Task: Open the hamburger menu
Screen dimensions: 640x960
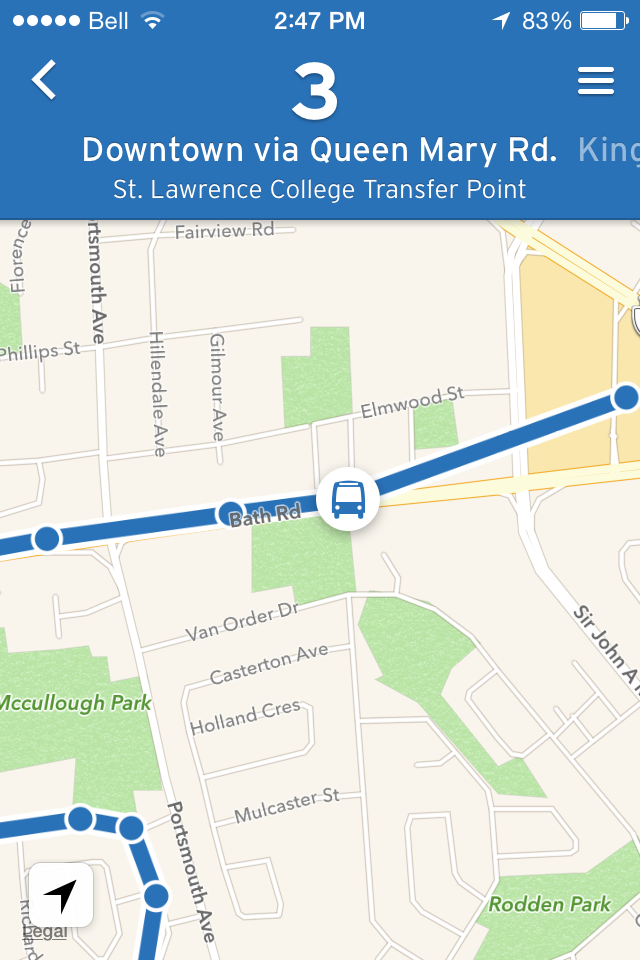Action: 596,81
